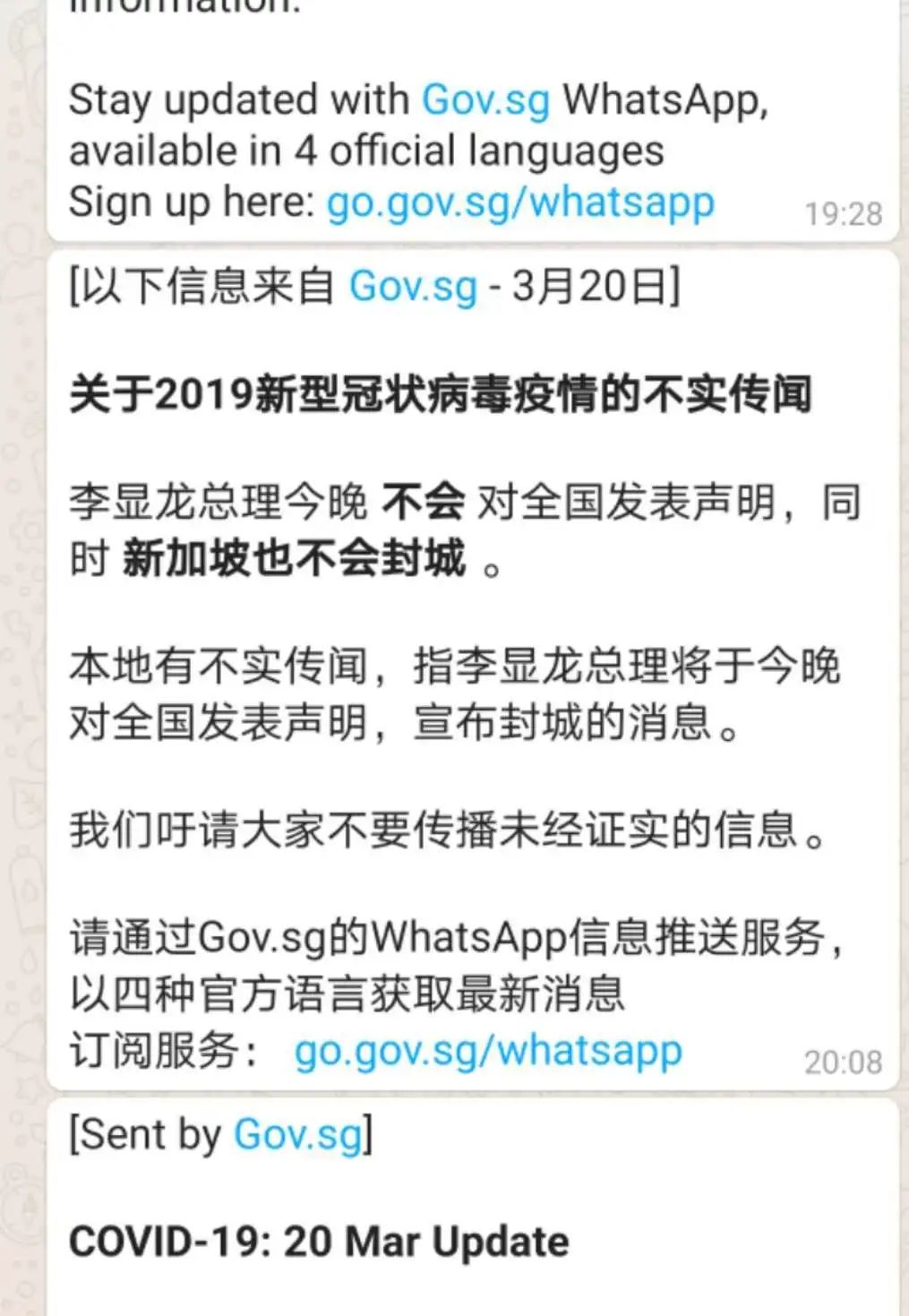Open Gov.sg link in "Sent by" line

tap(298, 1135)
